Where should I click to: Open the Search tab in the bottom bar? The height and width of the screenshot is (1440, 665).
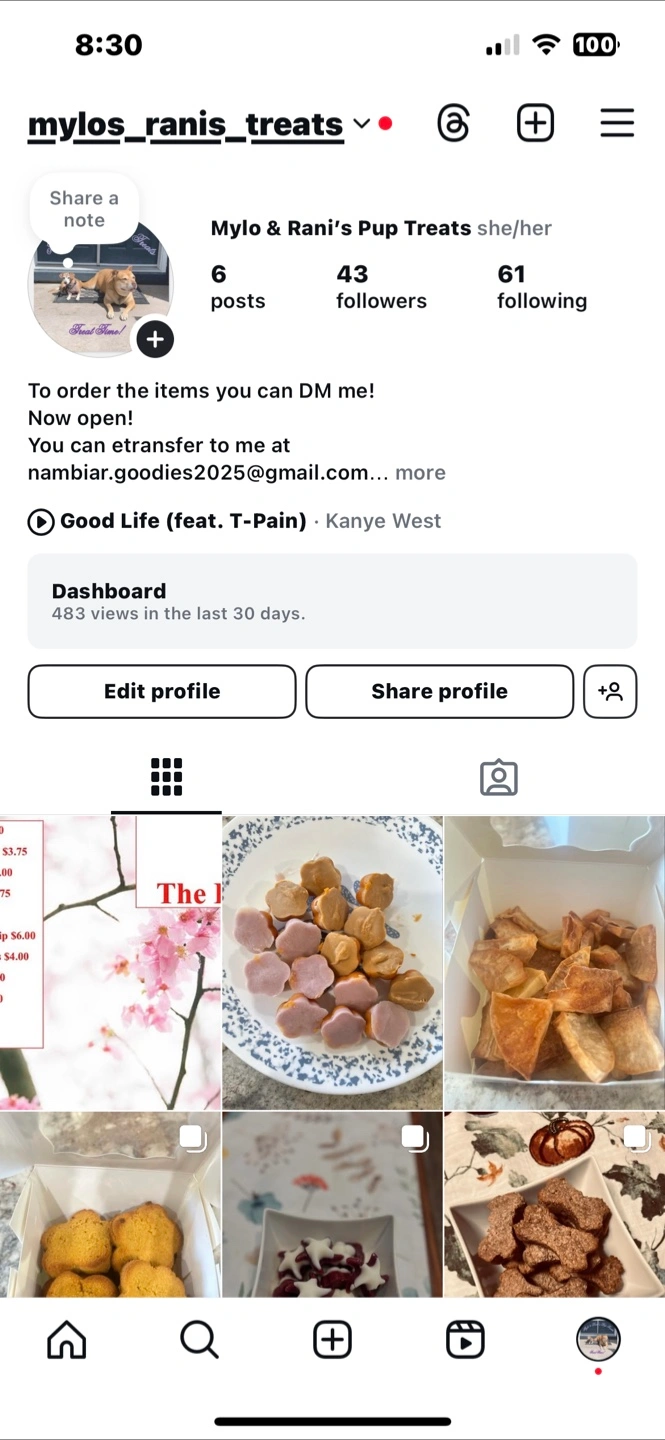tap(199, 1339)
